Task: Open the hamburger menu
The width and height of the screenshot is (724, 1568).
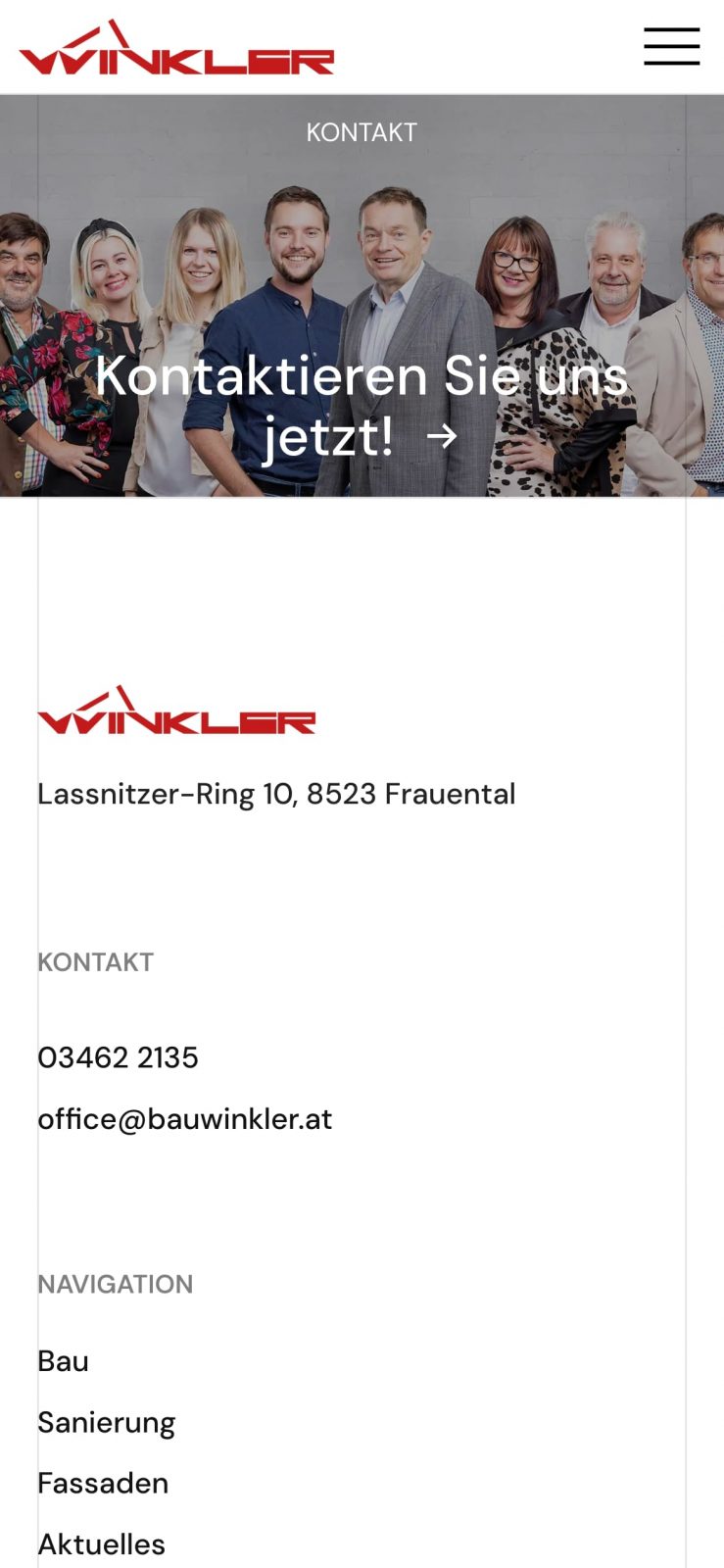Action: click(671, 46)
